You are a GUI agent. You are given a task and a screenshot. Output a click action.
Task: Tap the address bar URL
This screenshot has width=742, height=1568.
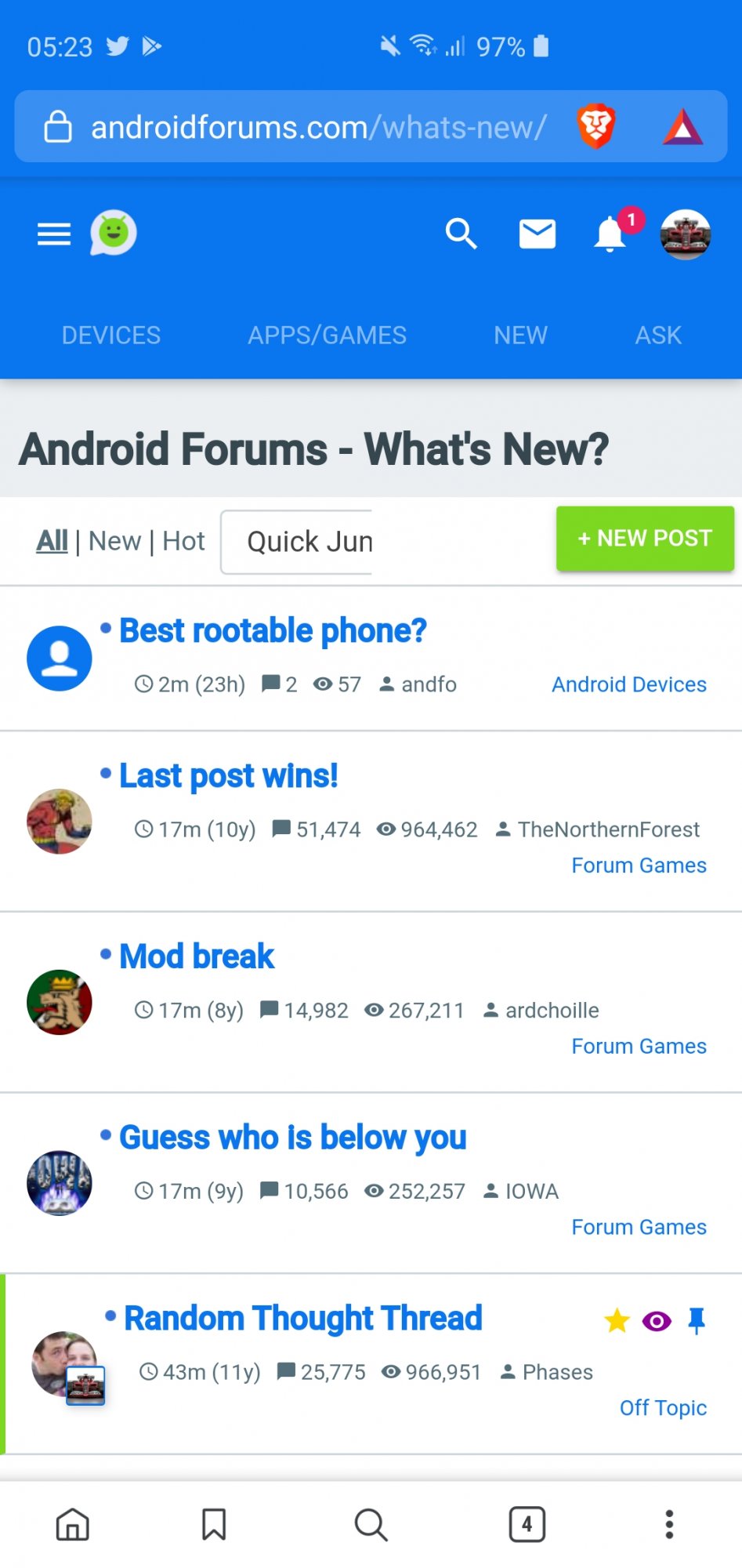pyautogui.click(x=318, y=127)
